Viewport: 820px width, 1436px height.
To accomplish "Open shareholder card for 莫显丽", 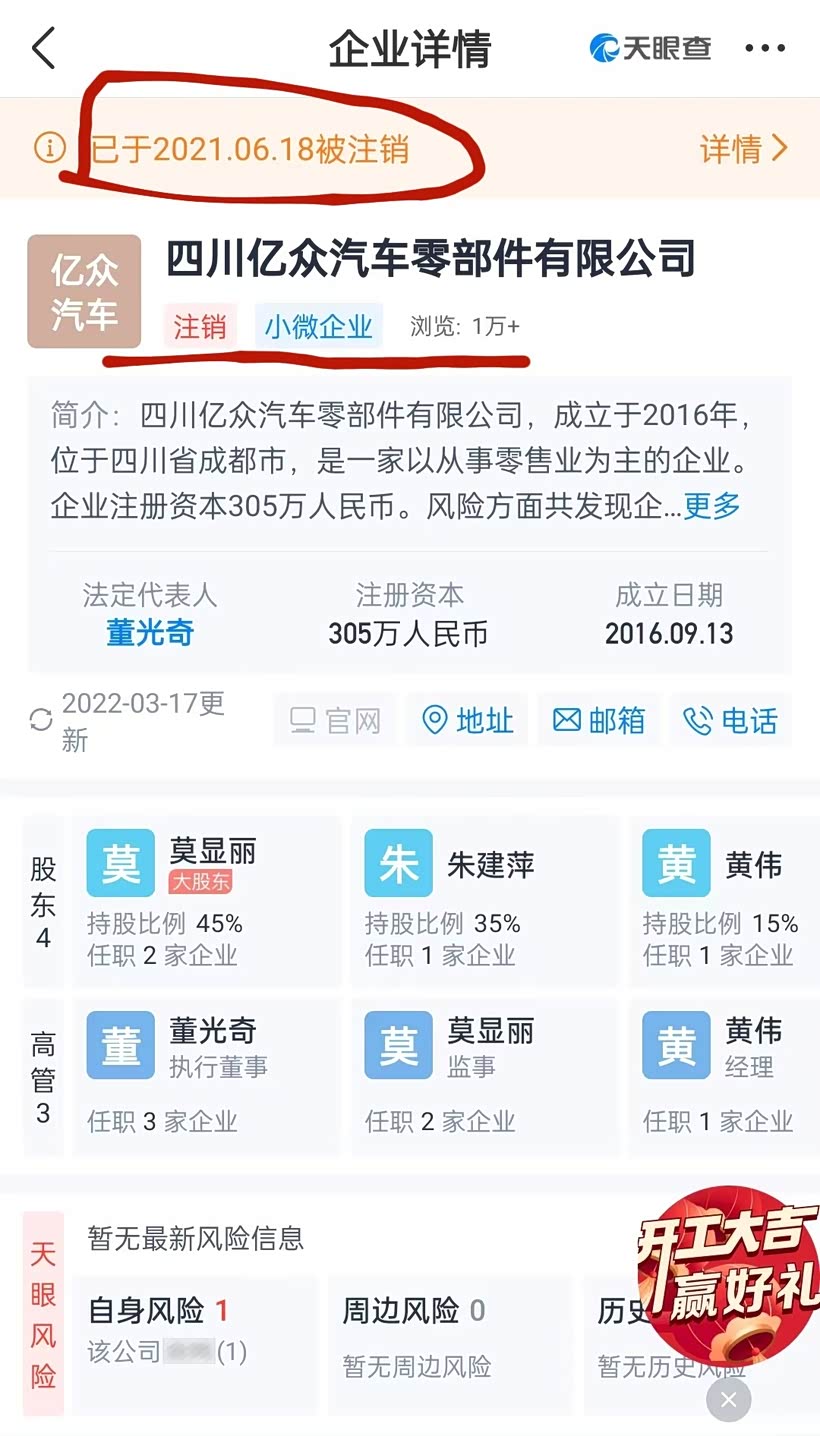I will [207, 900].
